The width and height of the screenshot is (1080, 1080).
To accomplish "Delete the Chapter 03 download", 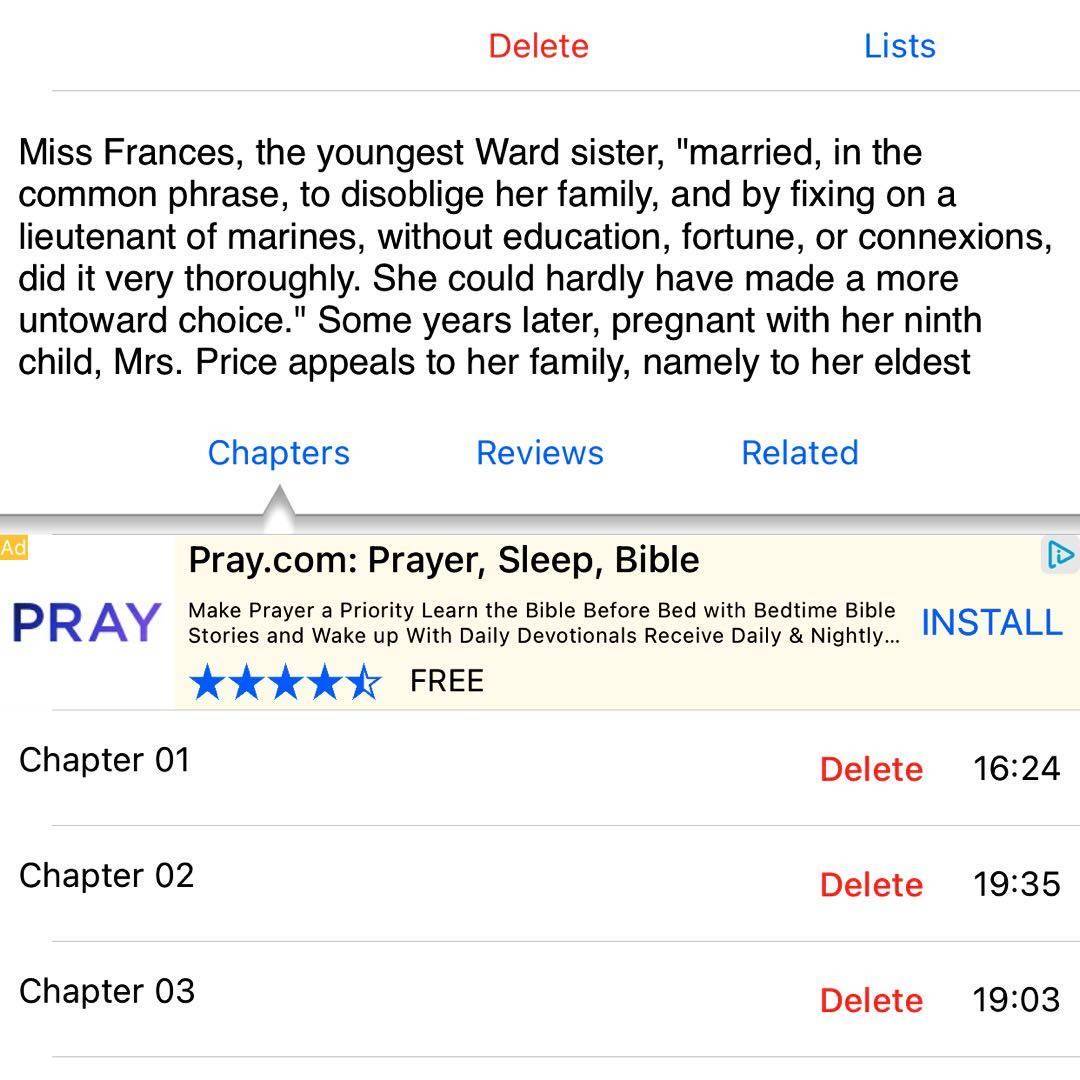I will point(870,1000).
